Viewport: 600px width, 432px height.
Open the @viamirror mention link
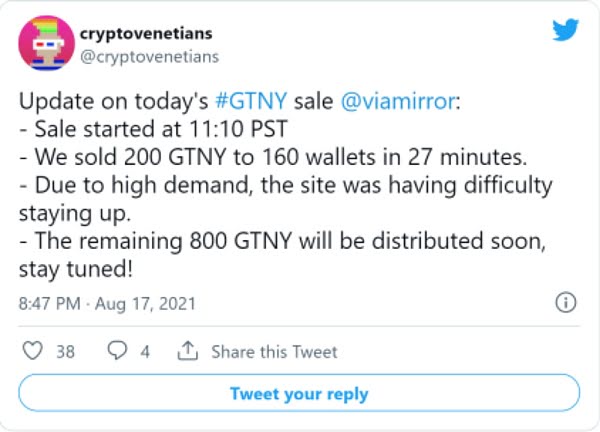(396, 104)
